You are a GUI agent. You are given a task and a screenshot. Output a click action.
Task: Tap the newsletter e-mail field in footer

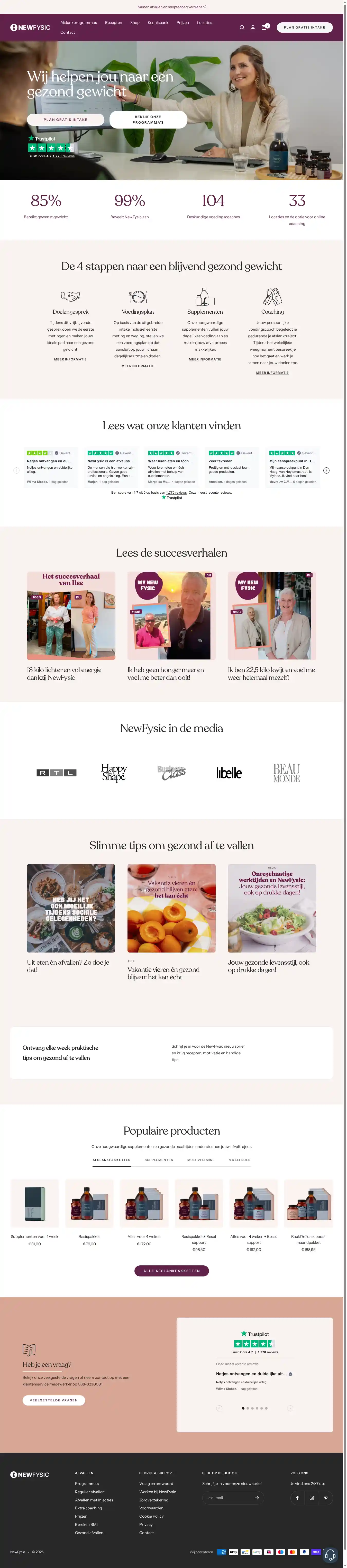click(226, 1497)
